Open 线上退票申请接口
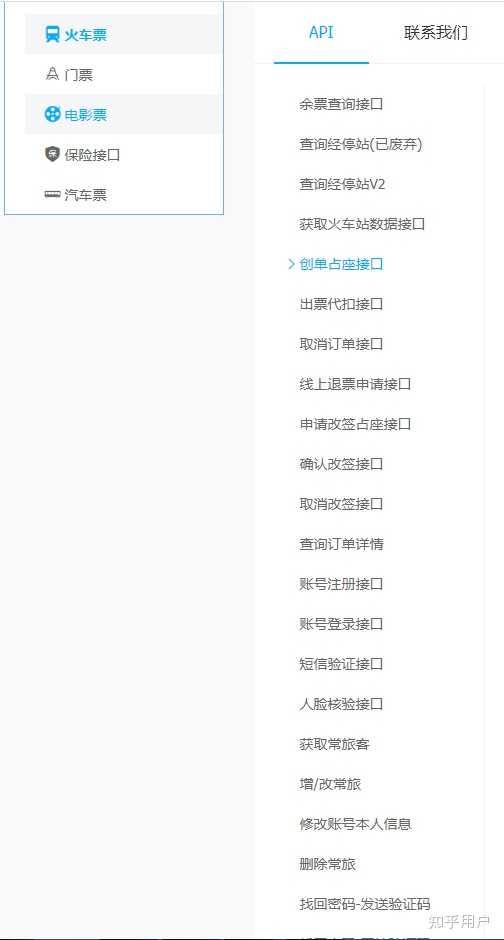Viewport: 504px width, 940px height. [x=355, y=384]
